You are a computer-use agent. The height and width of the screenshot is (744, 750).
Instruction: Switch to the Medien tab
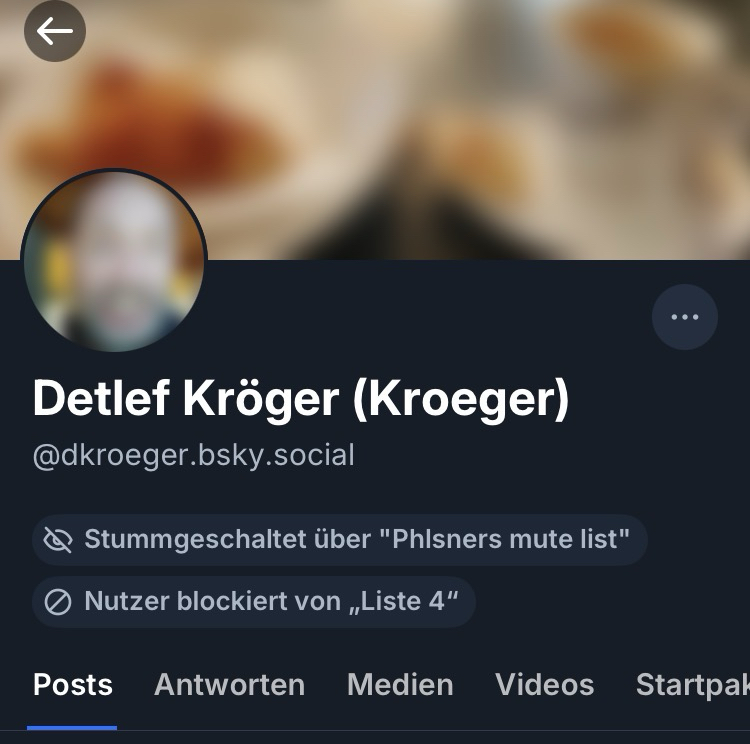(x=400, y=685)
